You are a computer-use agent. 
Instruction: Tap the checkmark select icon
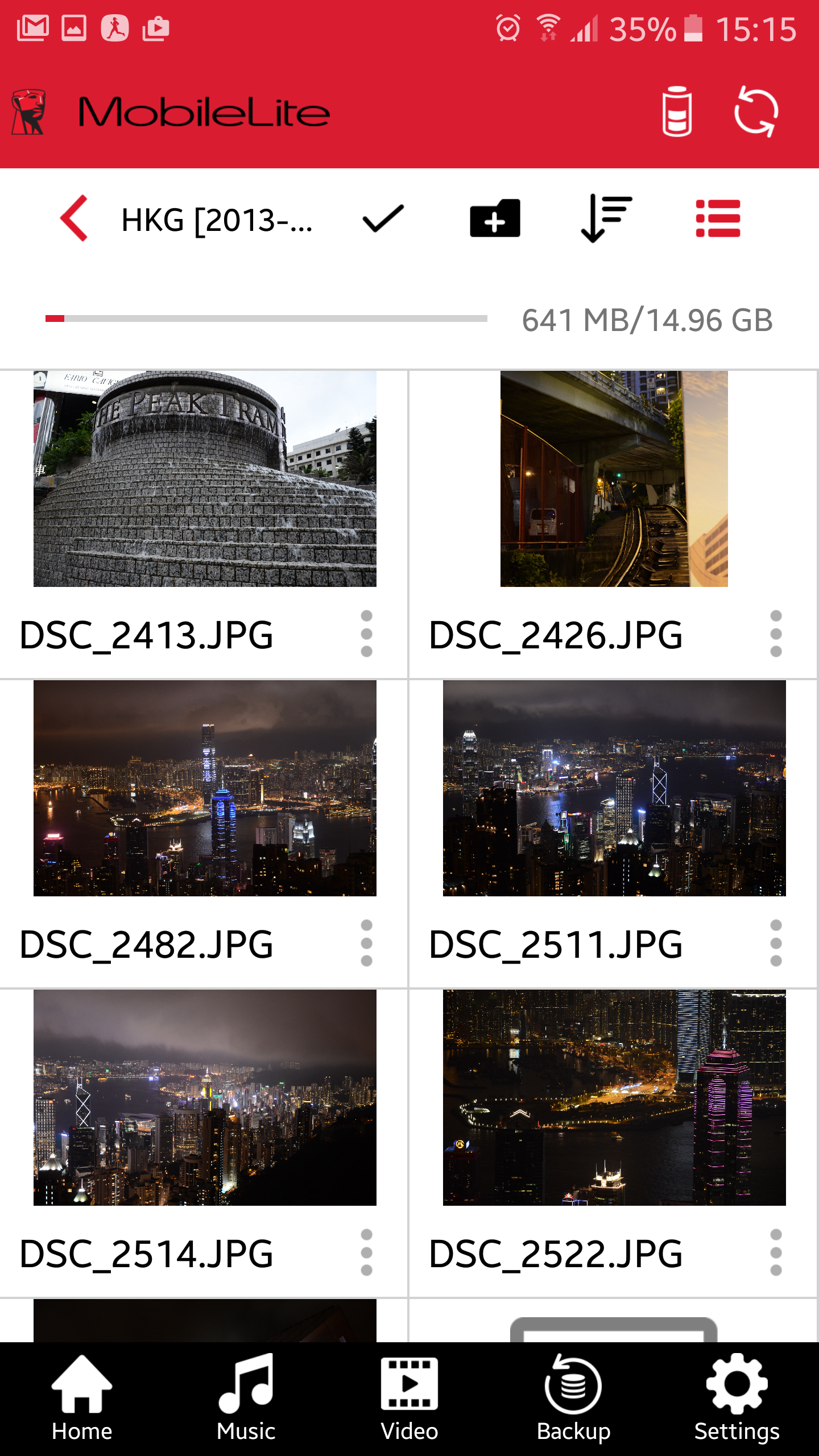click(383, 218)
